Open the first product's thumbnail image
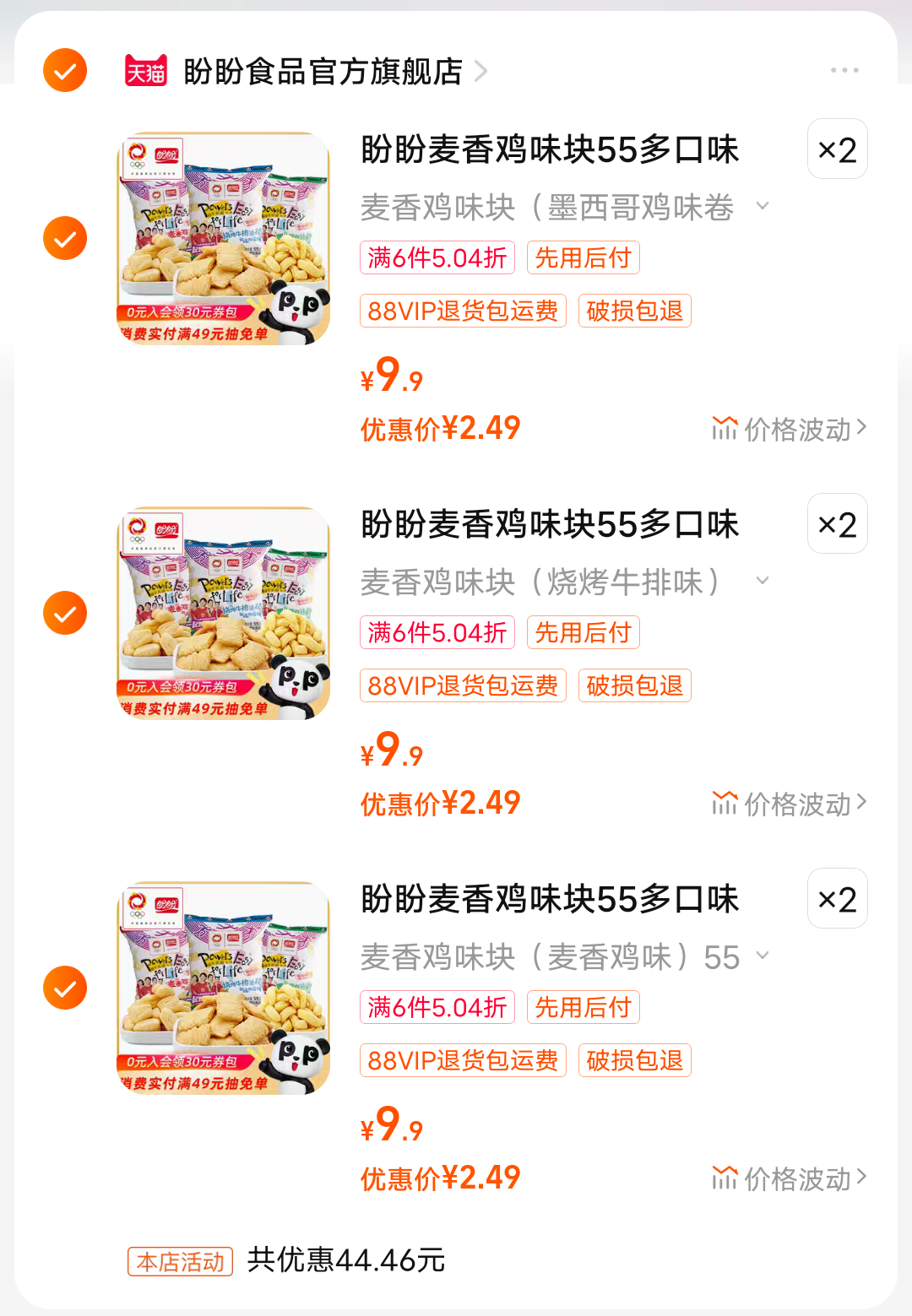This screenshot has width=912, height=1316. click(223, 237)
